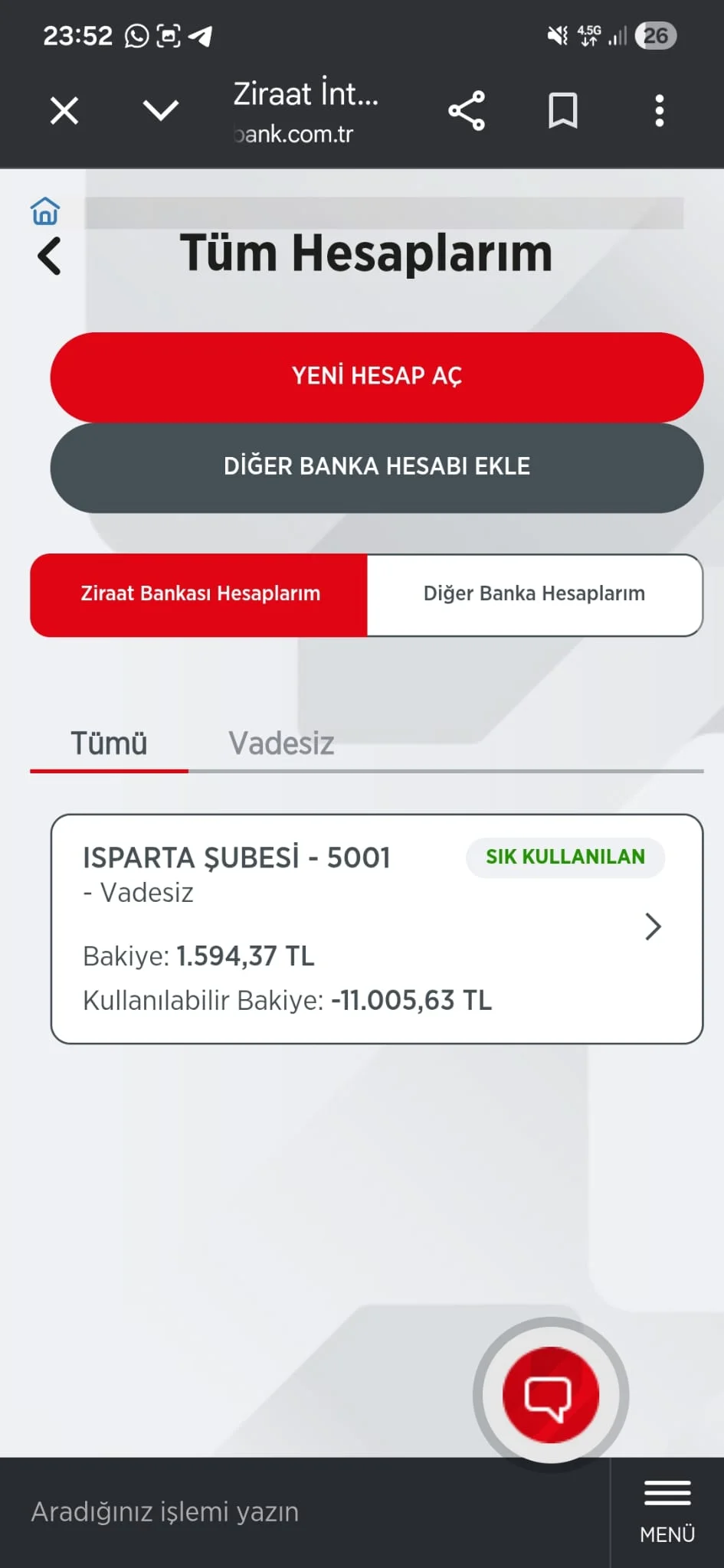The width and height of the screenshot is (724, 1568).
Task: Tap the YENİ HESAP AÇ button
Action: 377,376
